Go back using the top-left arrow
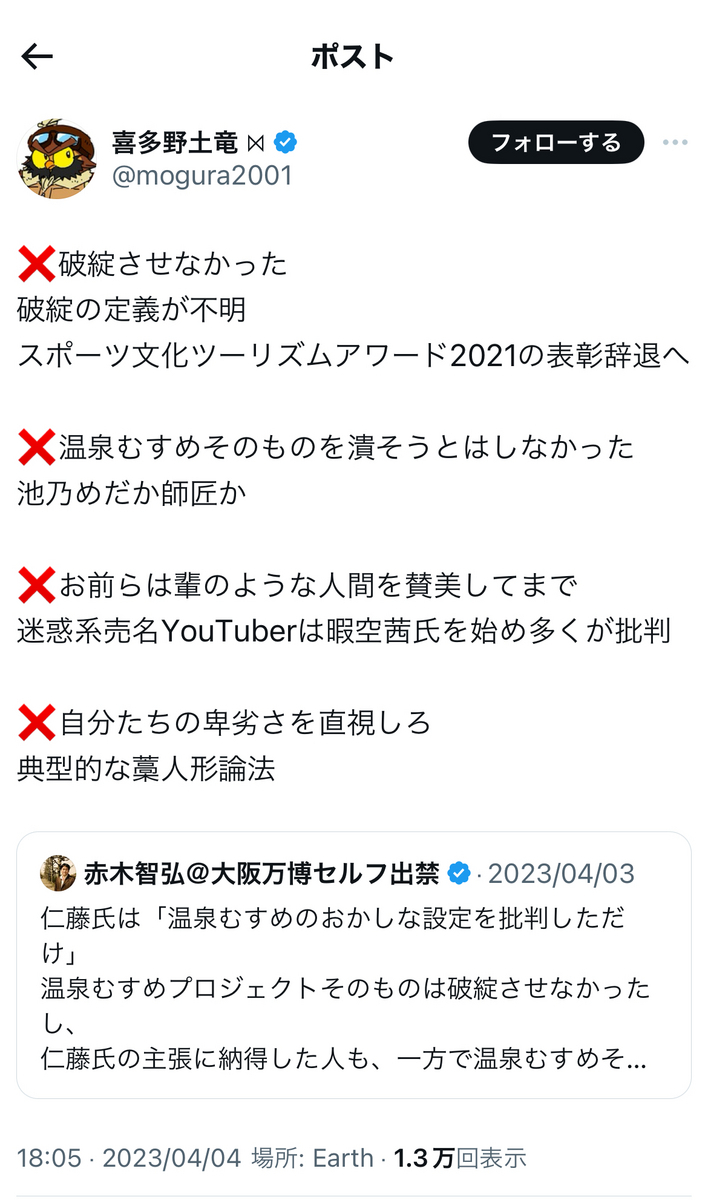Viewport: 708px width, 1200px height. click(37, 57)
